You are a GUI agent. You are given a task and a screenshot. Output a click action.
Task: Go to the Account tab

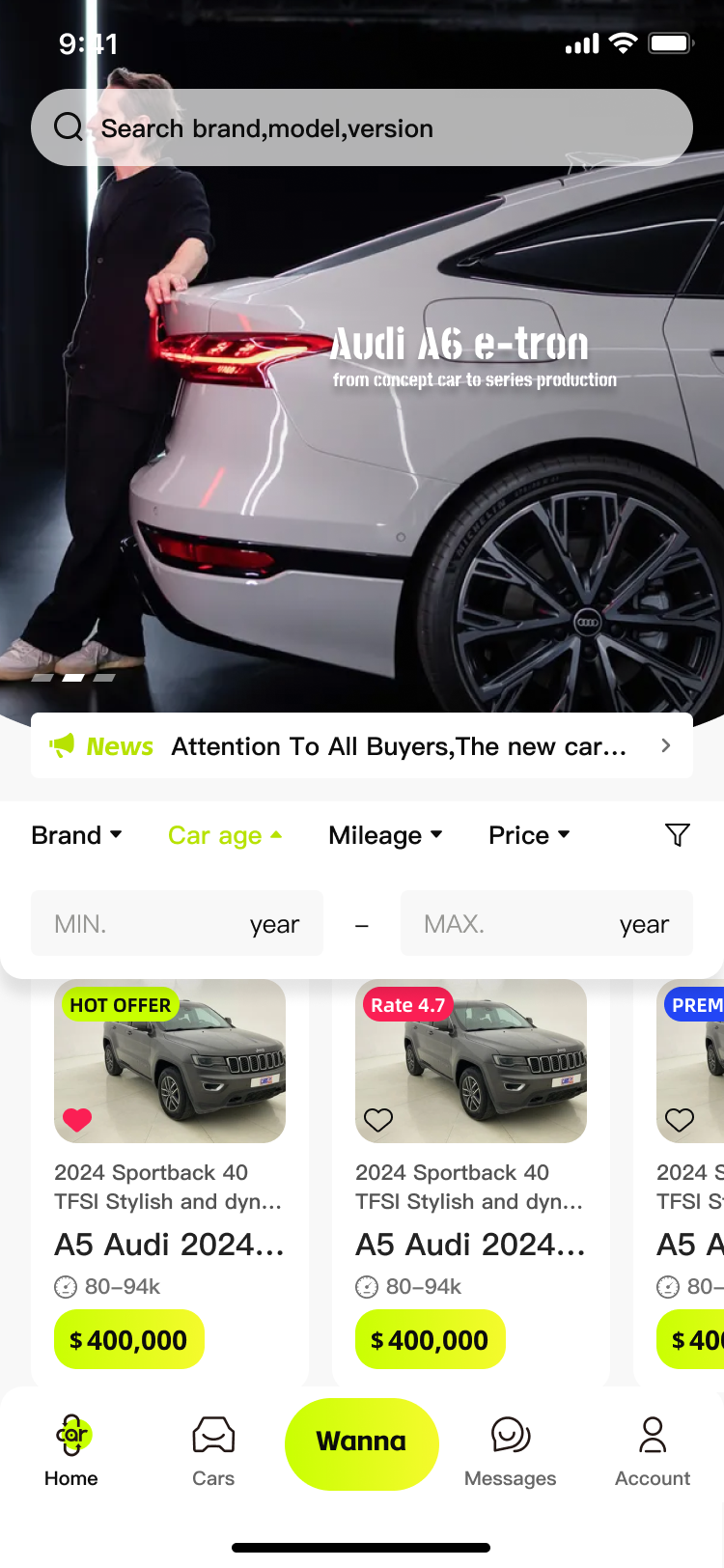(x=653, y=1451)
